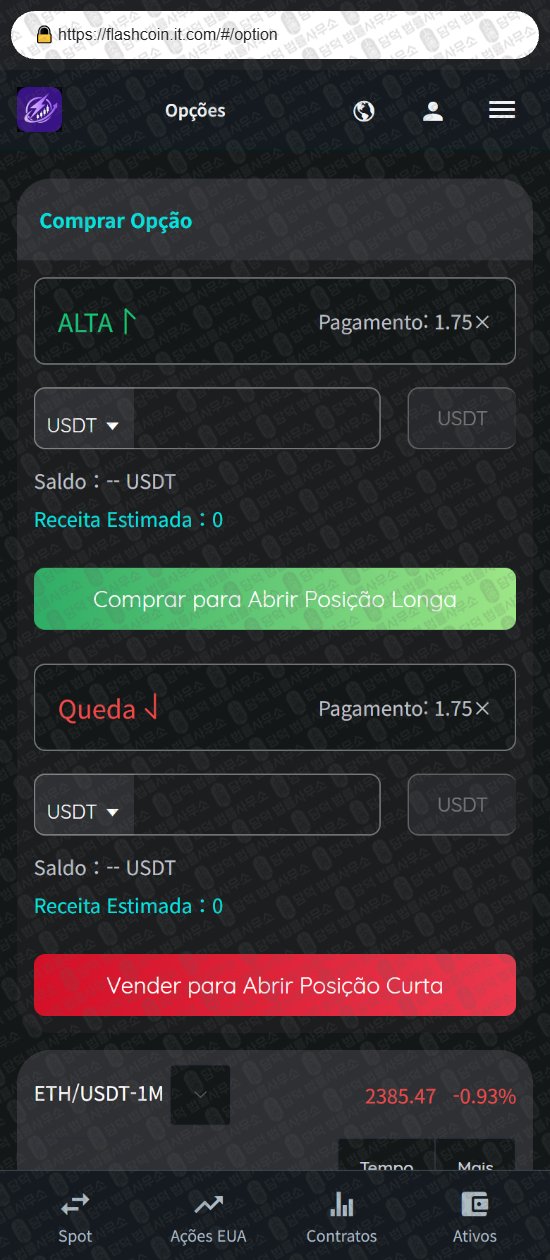Enter amount in the field under ALTA
The image size is (550, 1260).
pyautogui.click(x=257, y=418)
